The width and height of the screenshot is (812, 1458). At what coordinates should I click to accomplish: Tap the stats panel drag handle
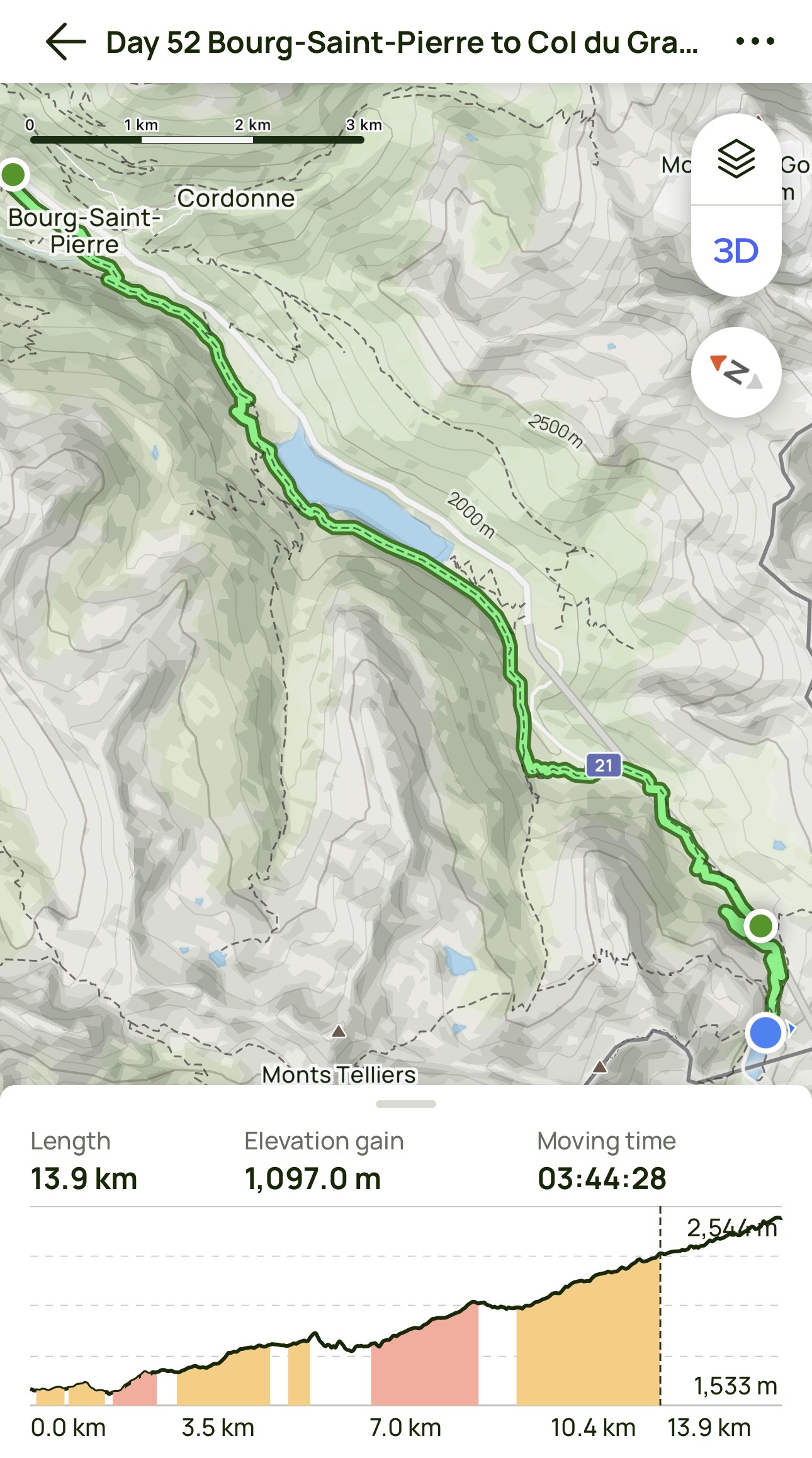[405, 1104]
